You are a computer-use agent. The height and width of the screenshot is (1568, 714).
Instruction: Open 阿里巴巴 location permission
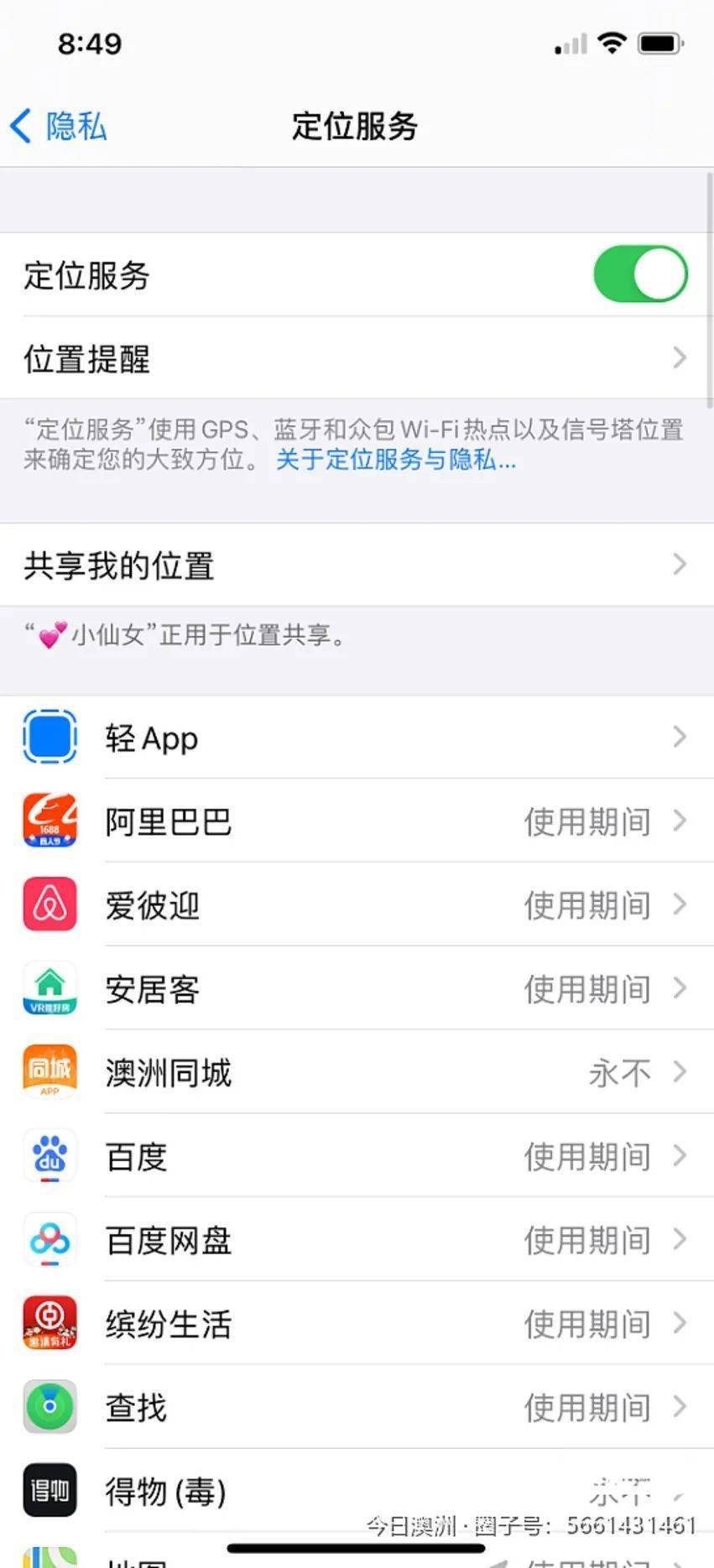click(357, 821)
